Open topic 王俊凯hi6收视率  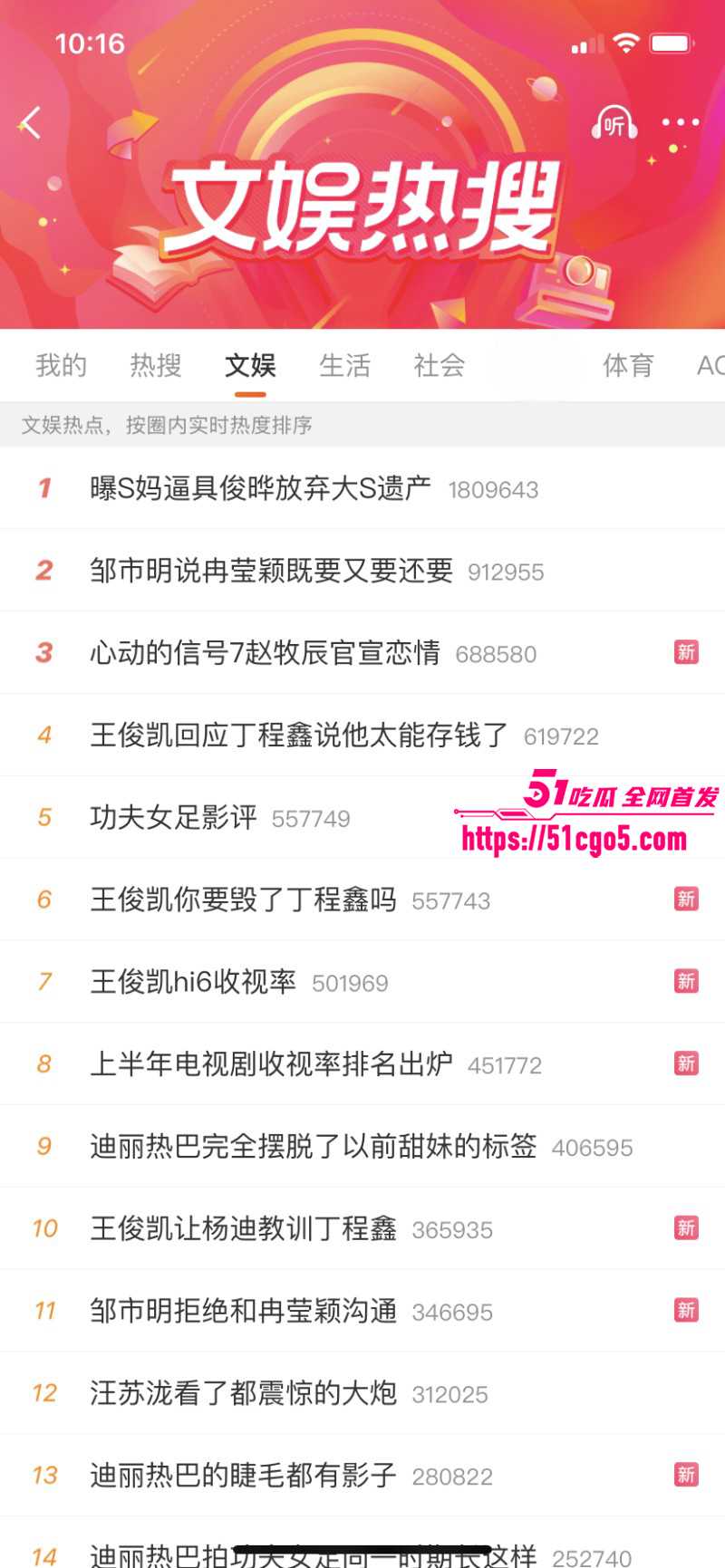point(362,982)
